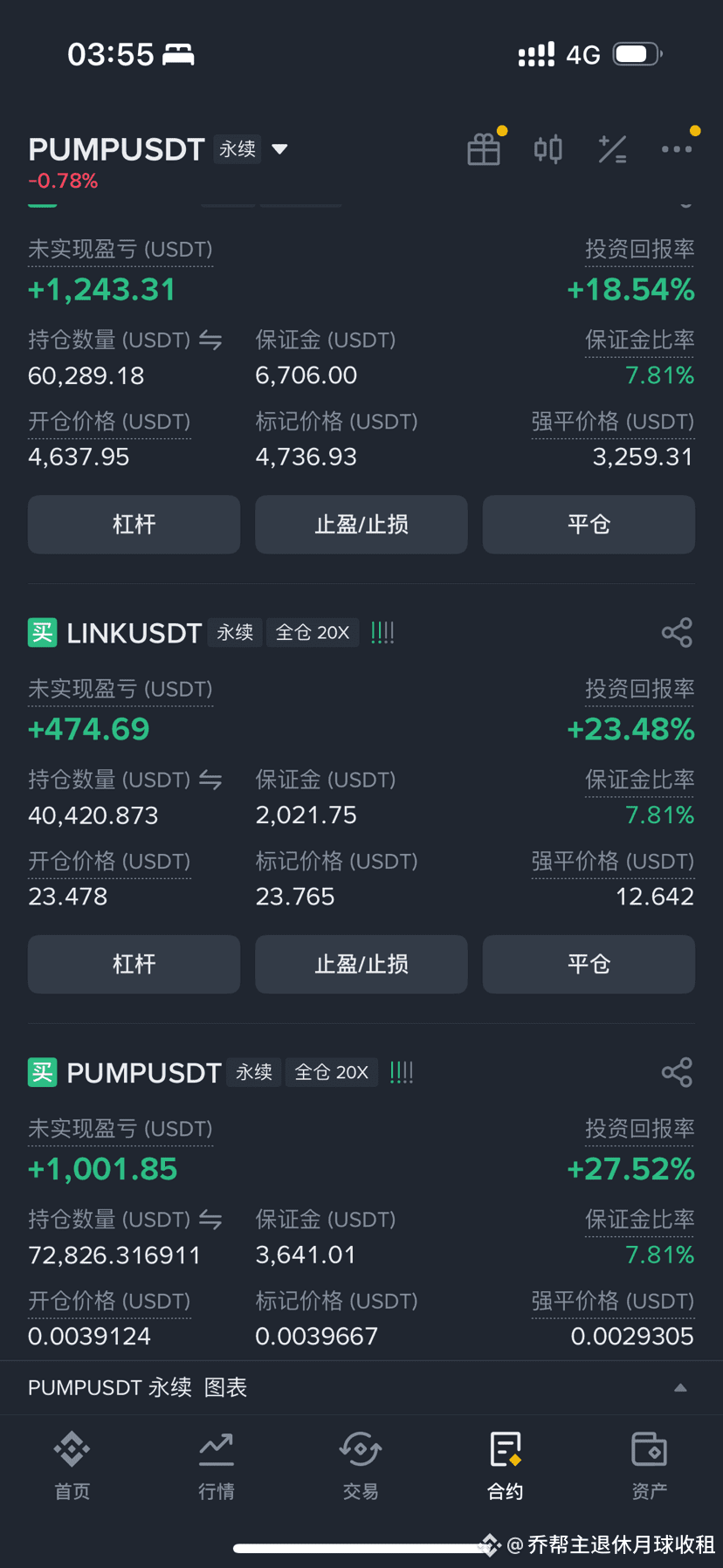Expand the PUMPUSDT 永续 图表 panel
Viewport: 723px width, 1568px height.
coord(361,1387)
